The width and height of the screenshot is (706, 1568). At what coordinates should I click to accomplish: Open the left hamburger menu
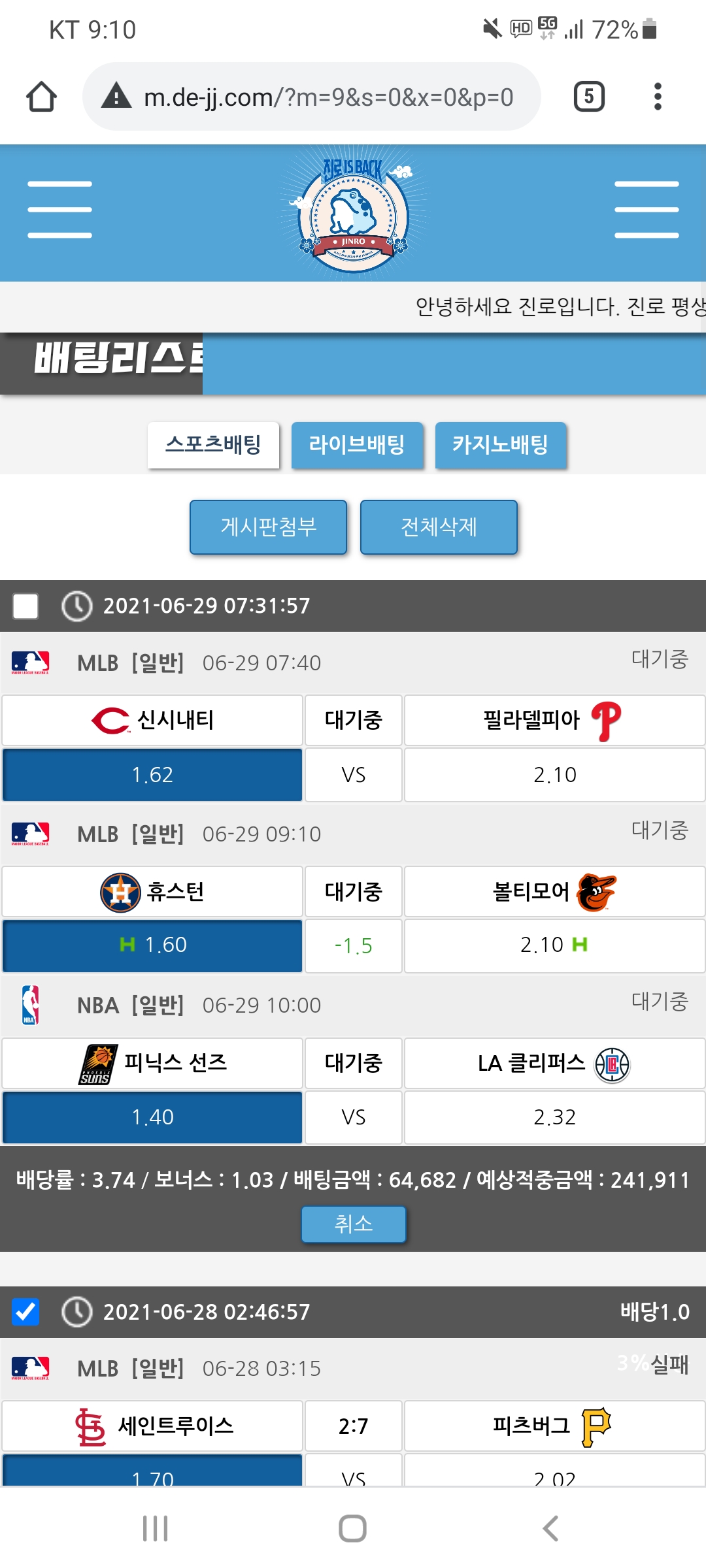[59, 210]
